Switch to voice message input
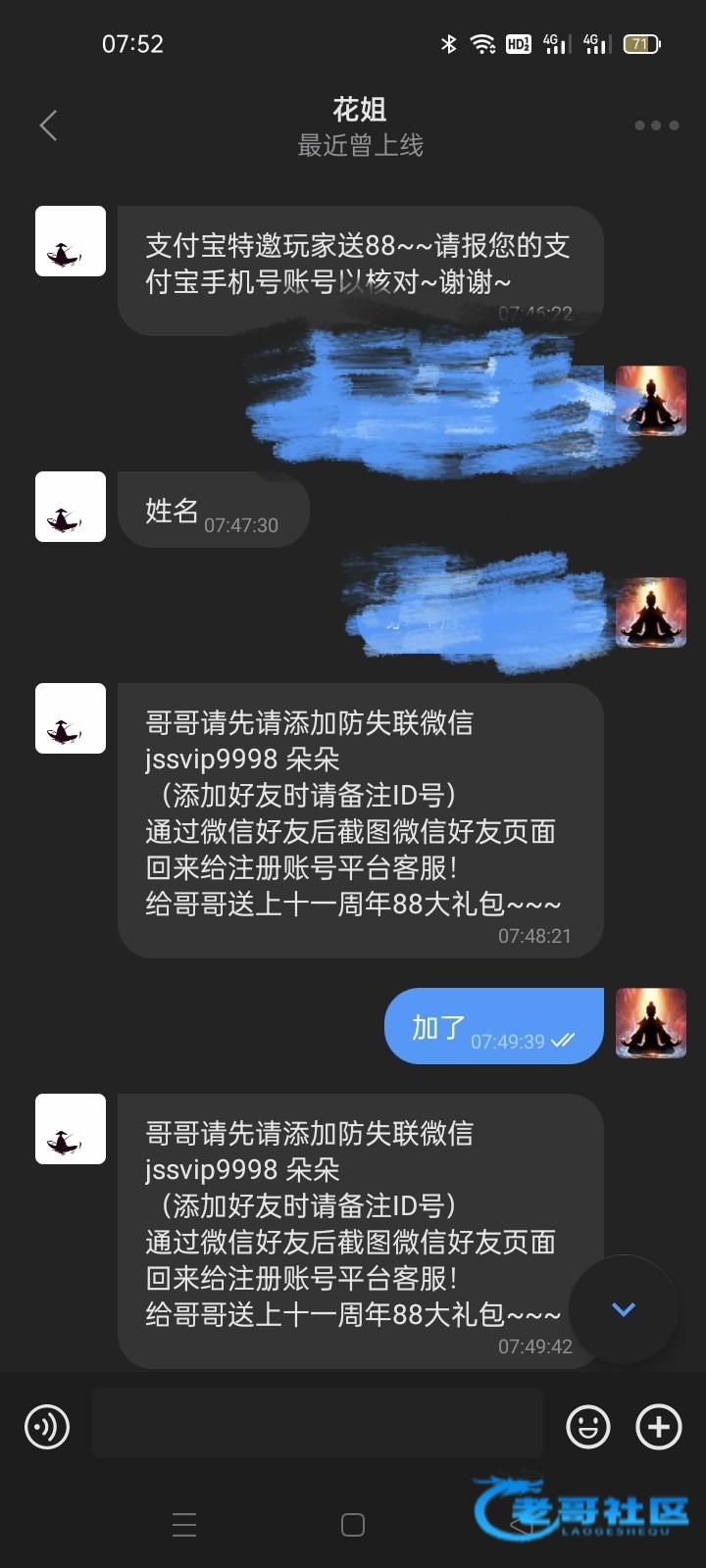 (x=47, y=1426)
